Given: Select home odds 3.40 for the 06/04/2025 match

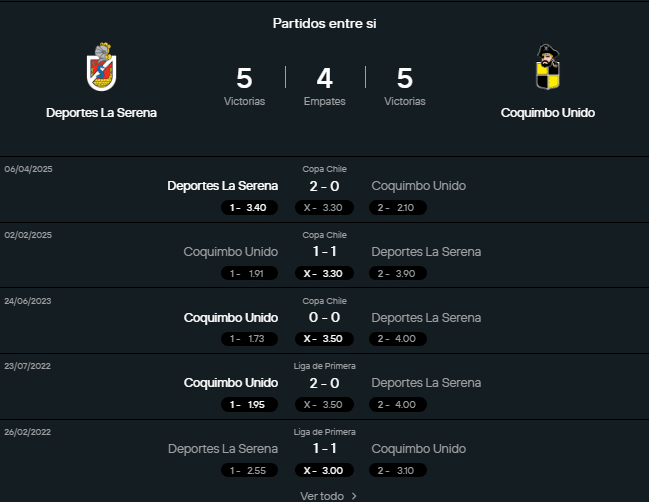Looking at the screenshot, I should point(249,208).
